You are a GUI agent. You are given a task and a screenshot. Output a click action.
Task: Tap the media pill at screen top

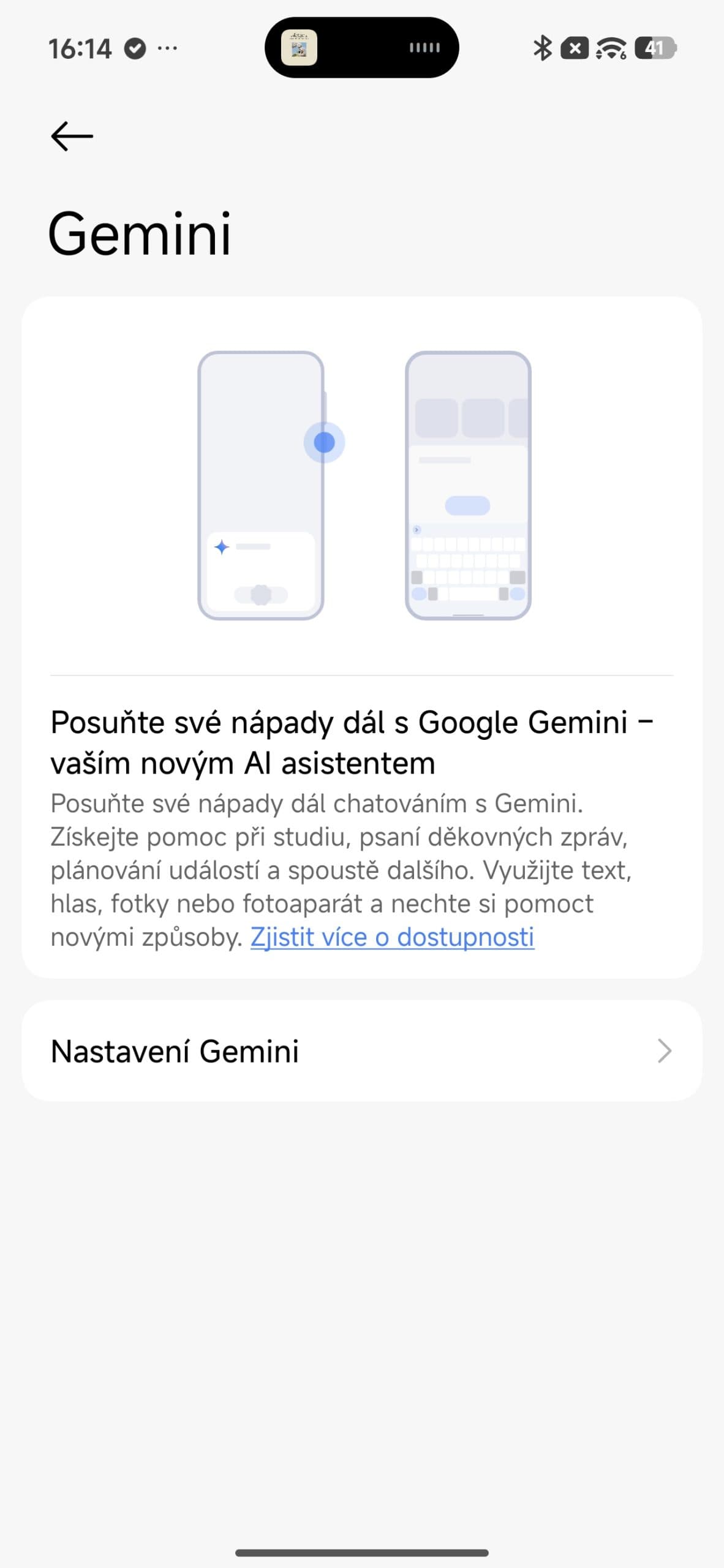361,48
